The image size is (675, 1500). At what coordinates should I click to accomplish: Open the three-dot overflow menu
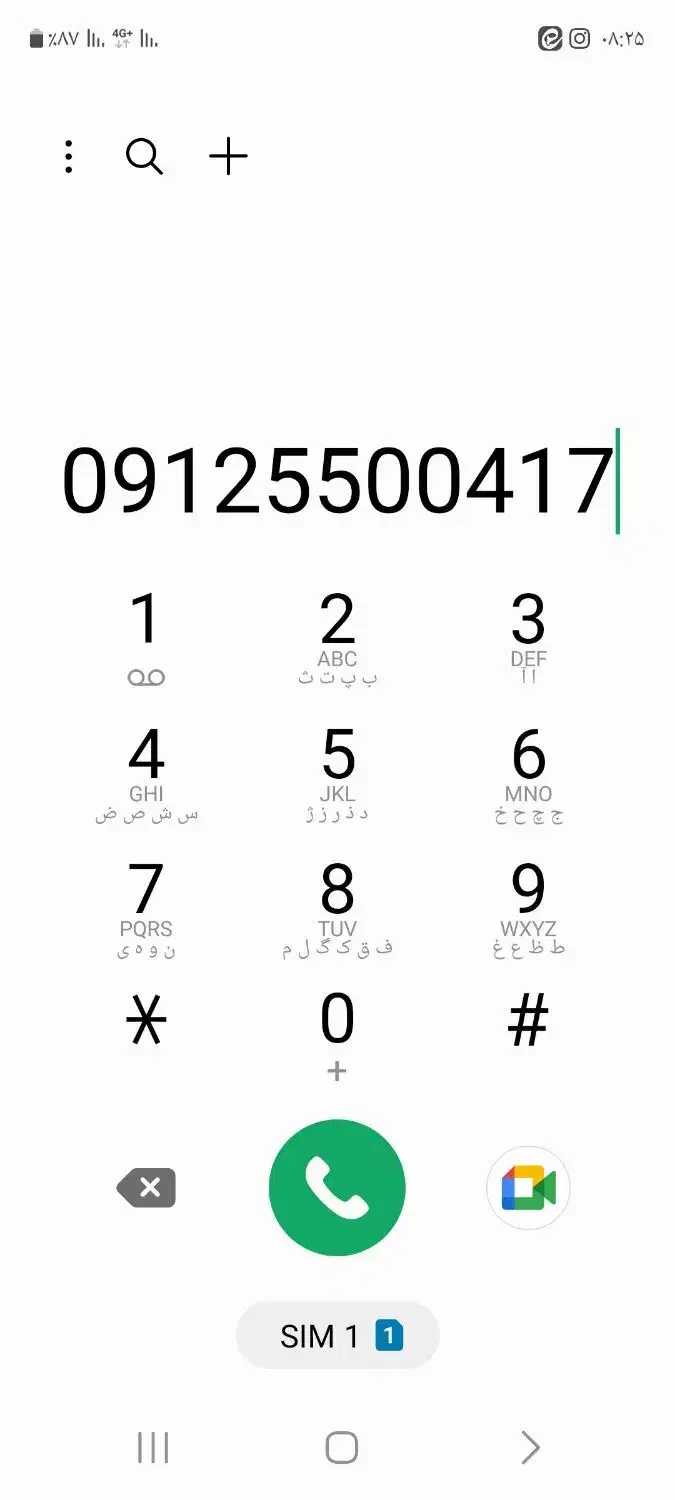point(68,157)
